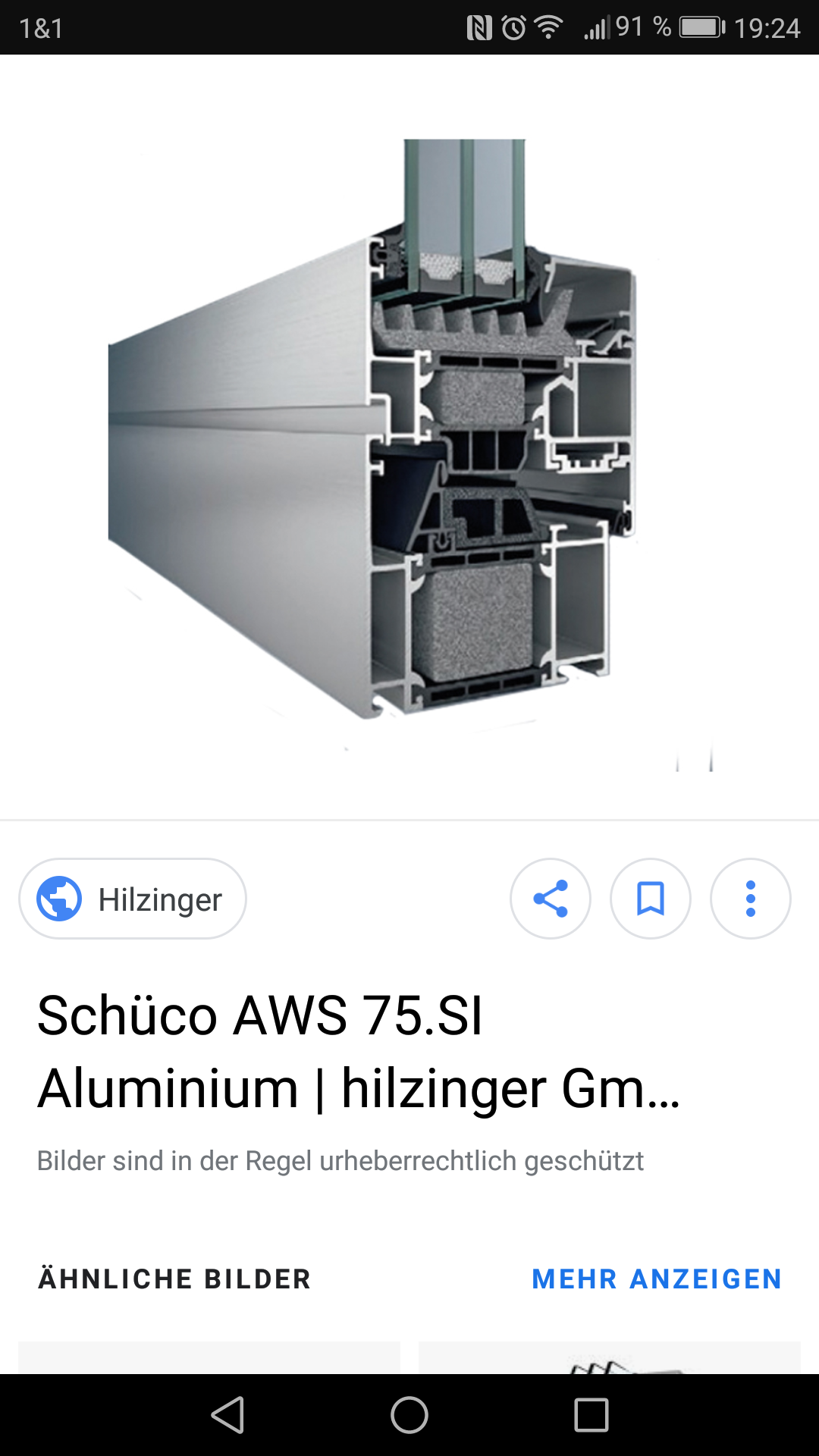Open the Hilzinger source website chip
Image resolution: width=819 pixels, height=1456 pixels.
133,899
